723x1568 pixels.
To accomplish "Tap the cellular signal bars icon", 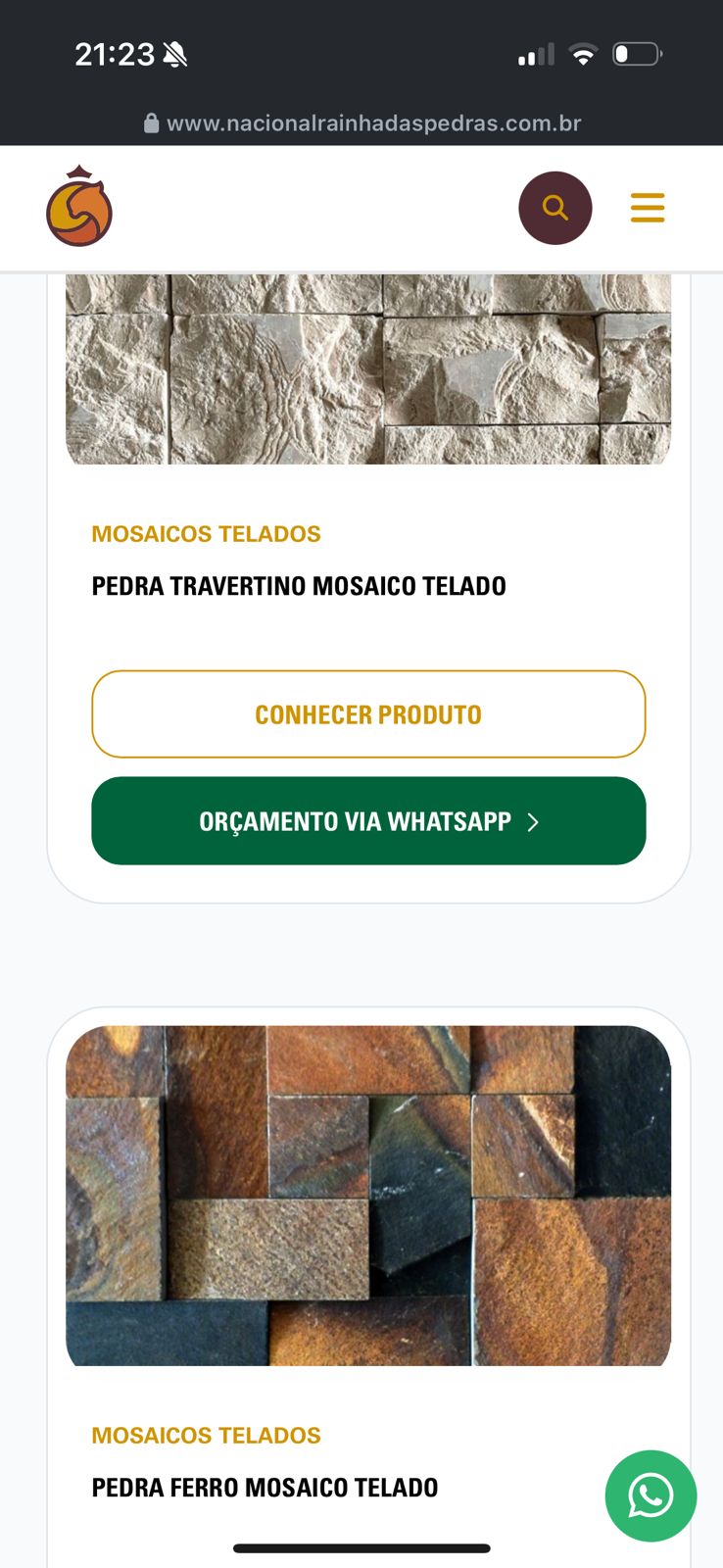I will click(x=534, y=54).
